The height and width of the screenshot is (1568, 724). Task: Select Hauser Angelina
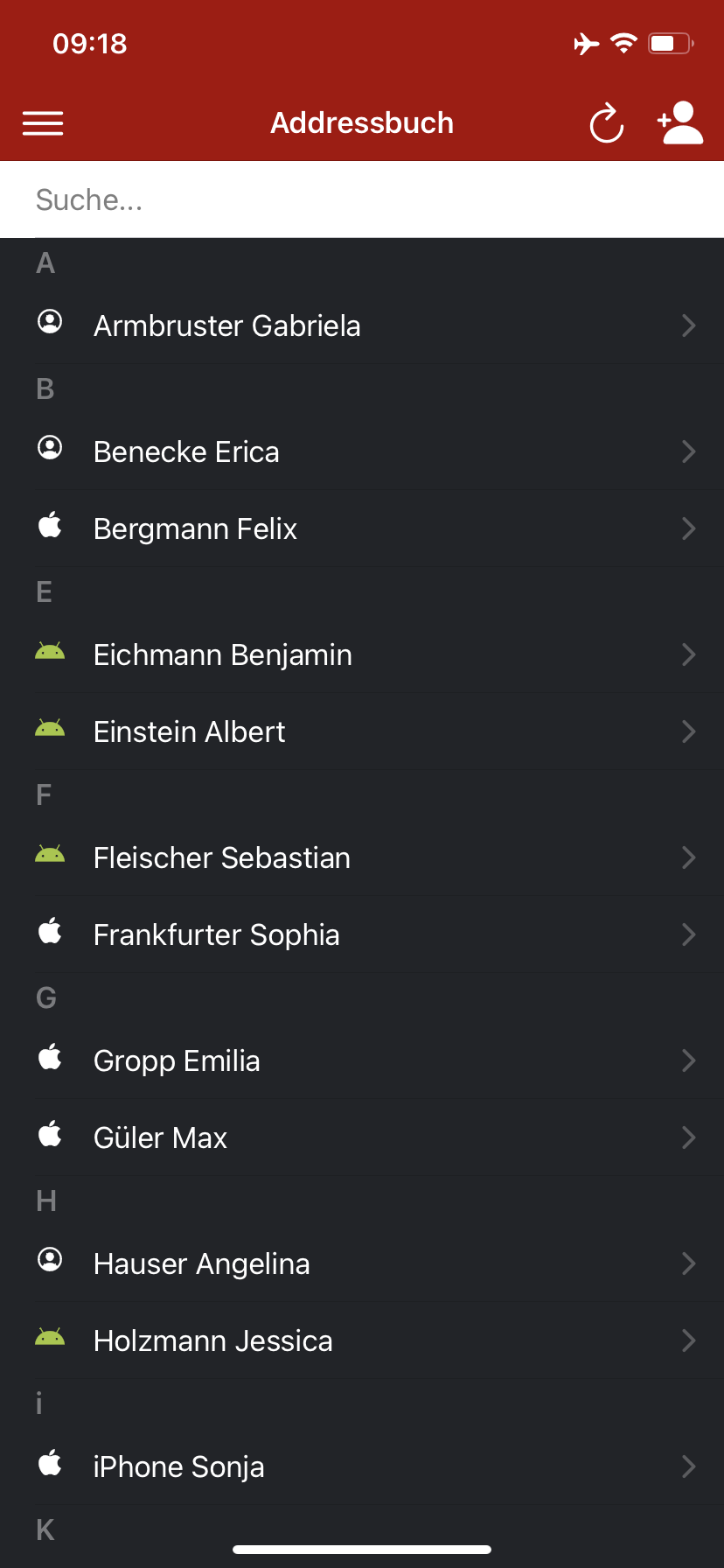pos(362,1263)
